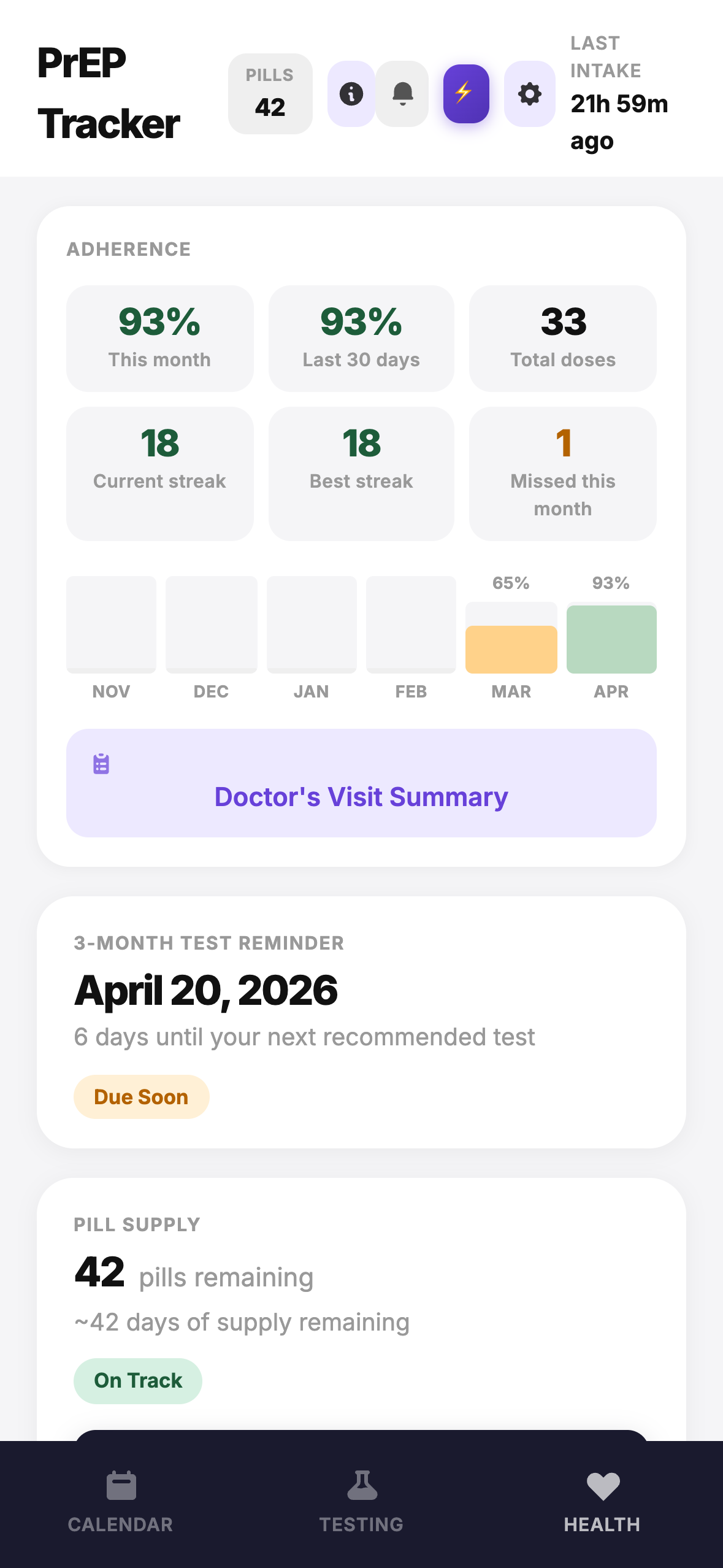Switch to the CALENDAR tab

(120, 1524)
